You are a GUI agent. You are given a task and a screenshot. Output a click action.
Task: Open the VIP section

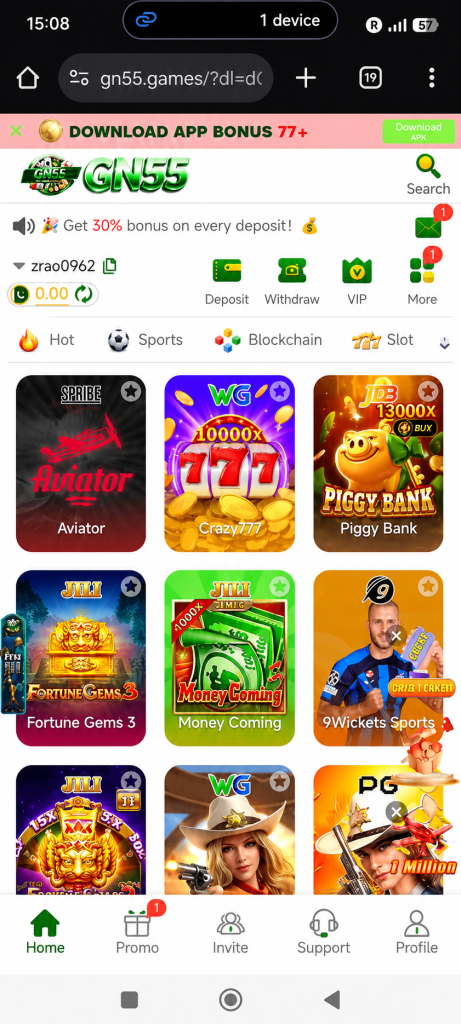(x=357, y=281)
